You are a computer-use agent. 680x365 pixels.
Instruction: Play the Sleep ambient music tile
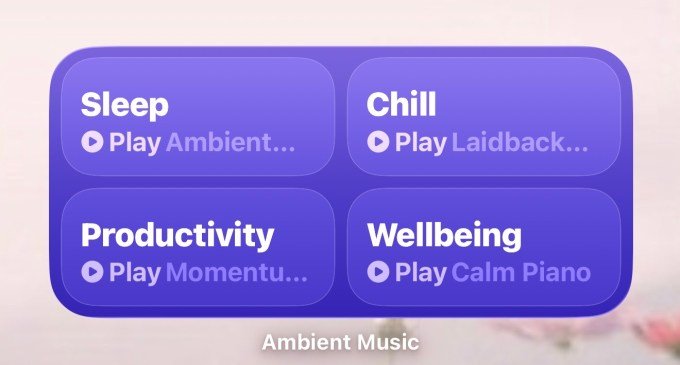[198, 116]
